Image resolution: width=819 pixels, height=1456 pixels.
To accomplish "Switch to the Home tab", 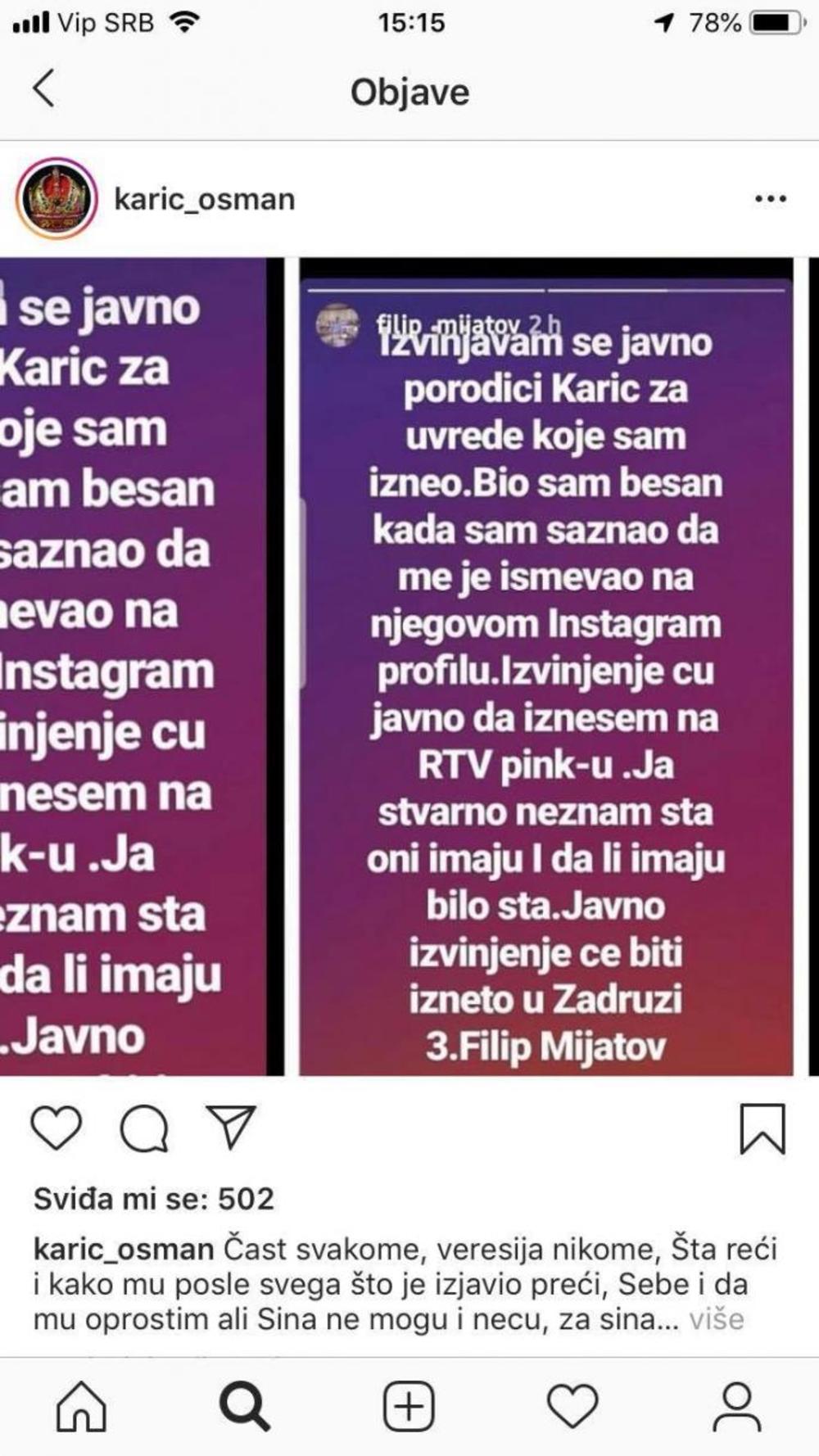I will click(81, 1407).
